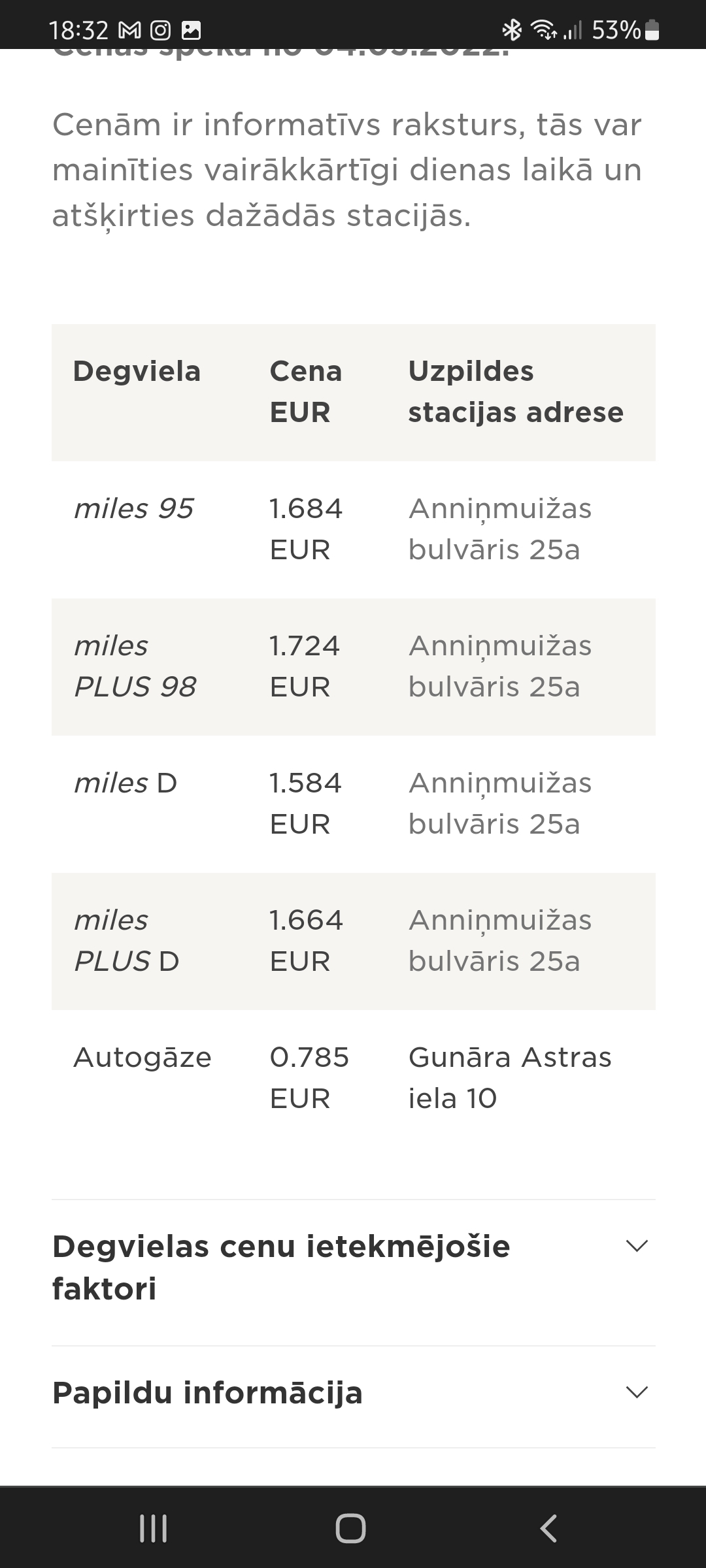Go back using the navigation bar
Image resolution: width=706 pixels, height=1568 pixels.
548,1528
